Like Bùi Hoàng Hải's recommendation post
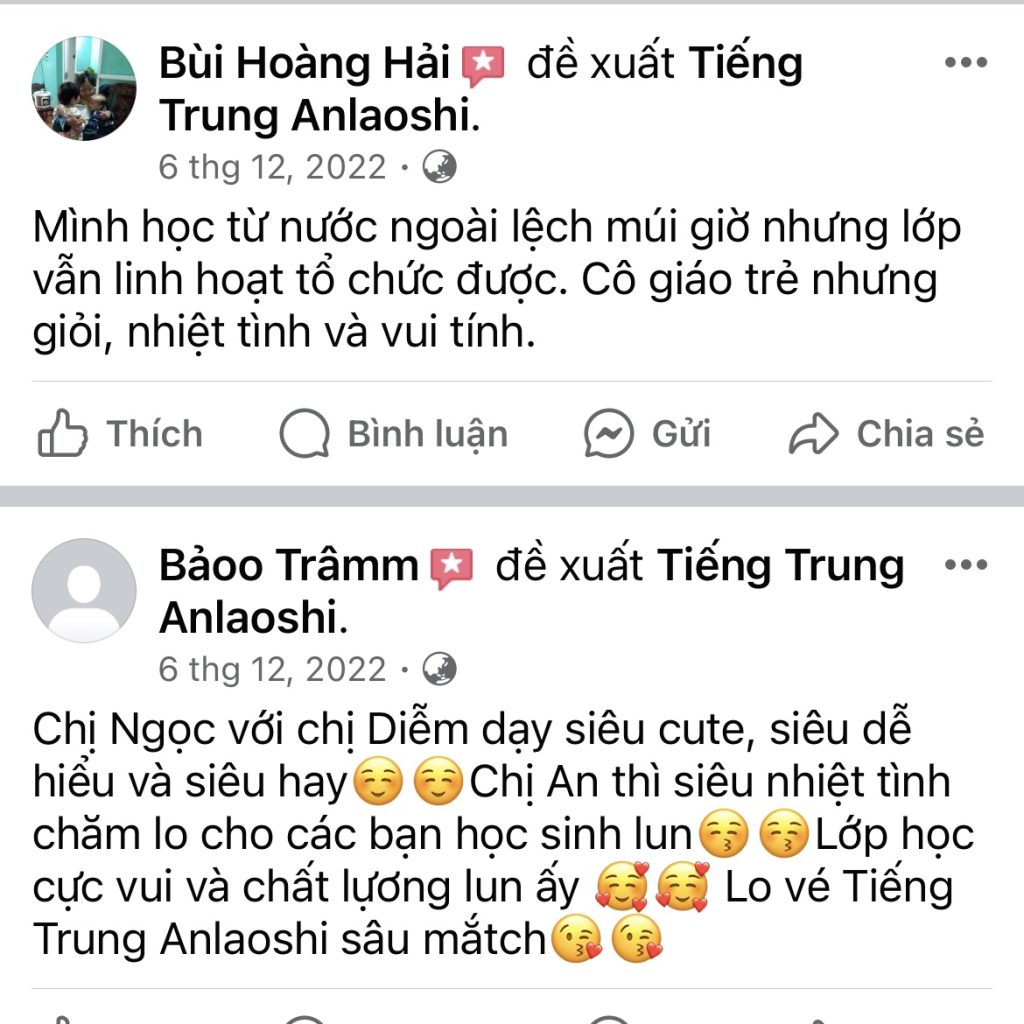This screenshot has width=1024, height=1024. 120,434
